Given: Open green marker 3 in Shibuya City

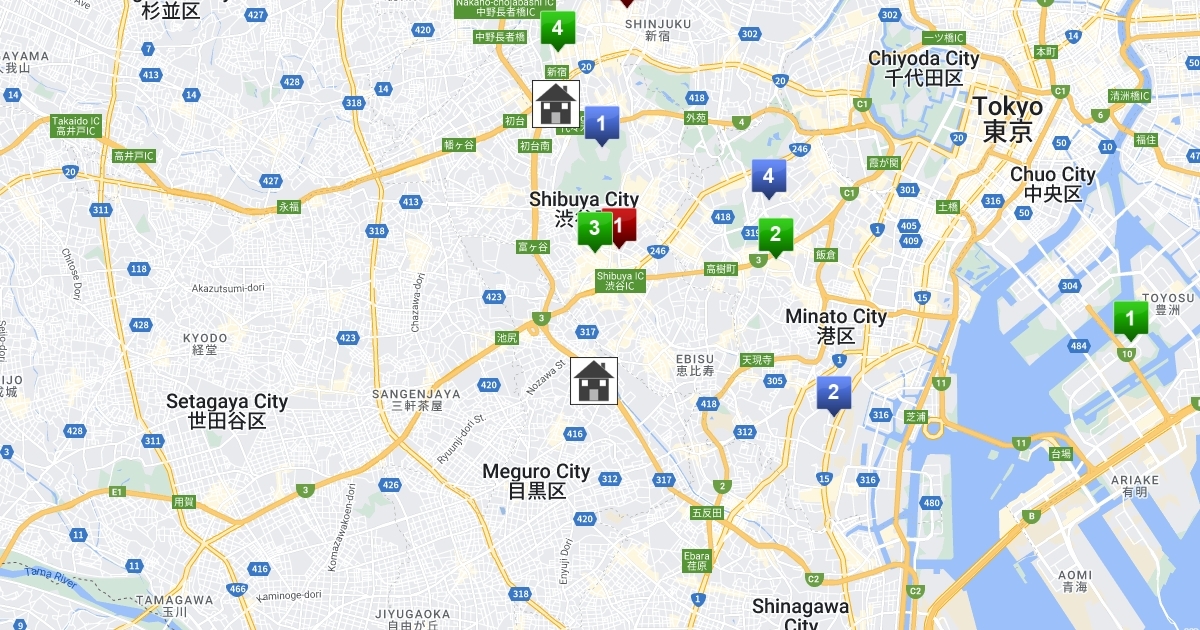Looking at the screenshot, I should [x=593, y=228].
